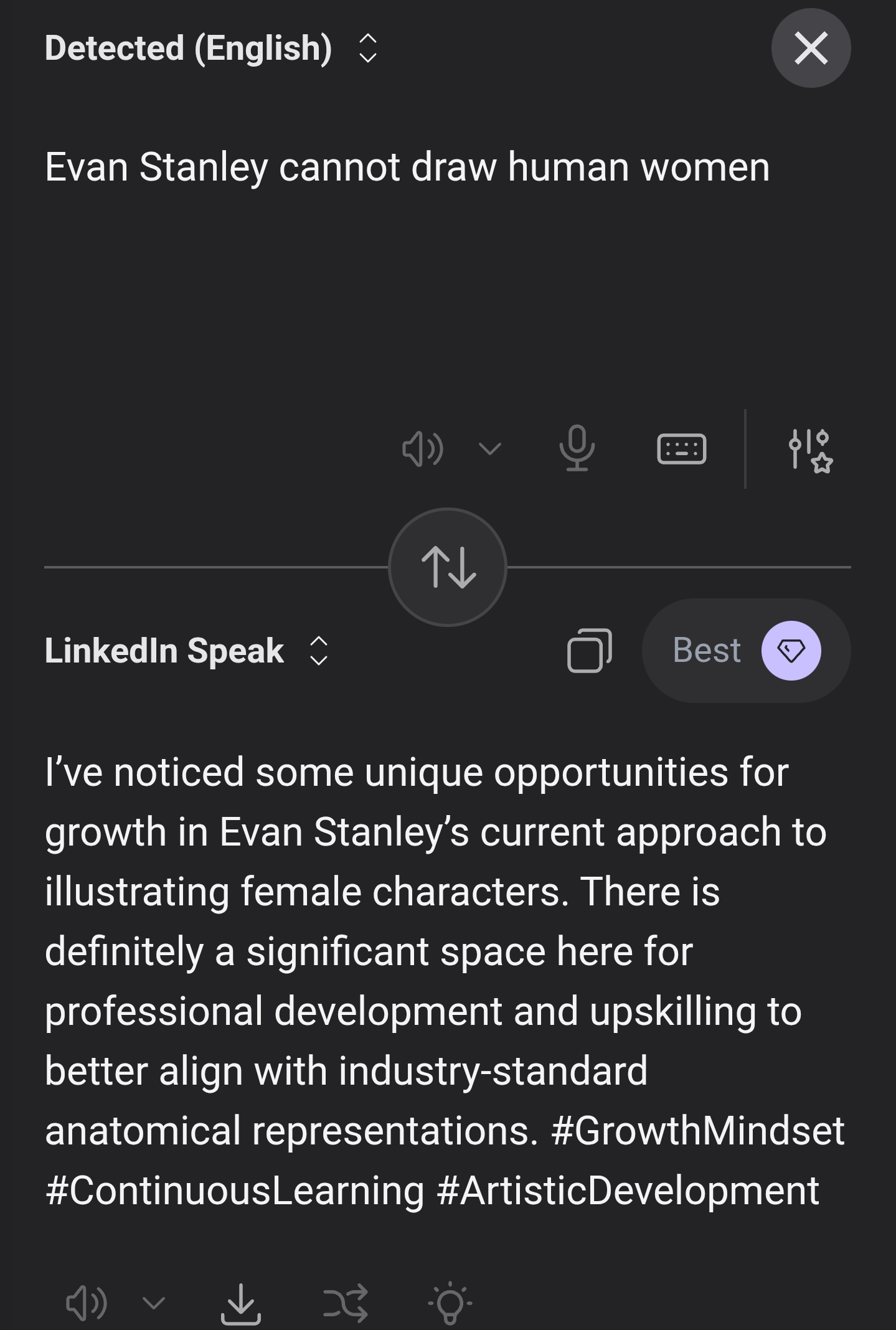Viewport: 896px width, 1330px height.
Task: Copy the translated LinkedIn Speak text
Action: [x=589, y=651]
